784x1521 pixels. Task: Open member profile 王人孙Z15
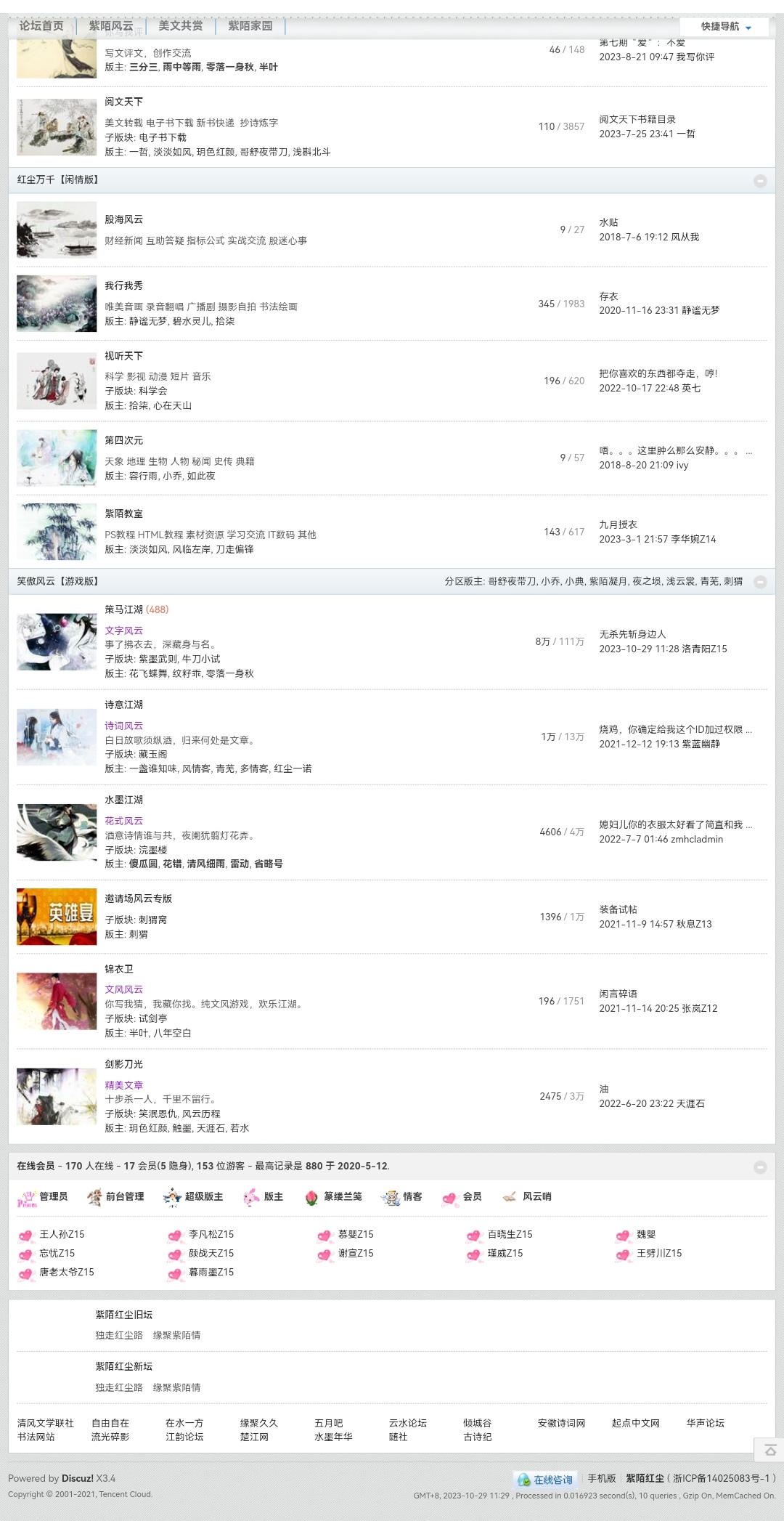click(x=62, y=1234)
